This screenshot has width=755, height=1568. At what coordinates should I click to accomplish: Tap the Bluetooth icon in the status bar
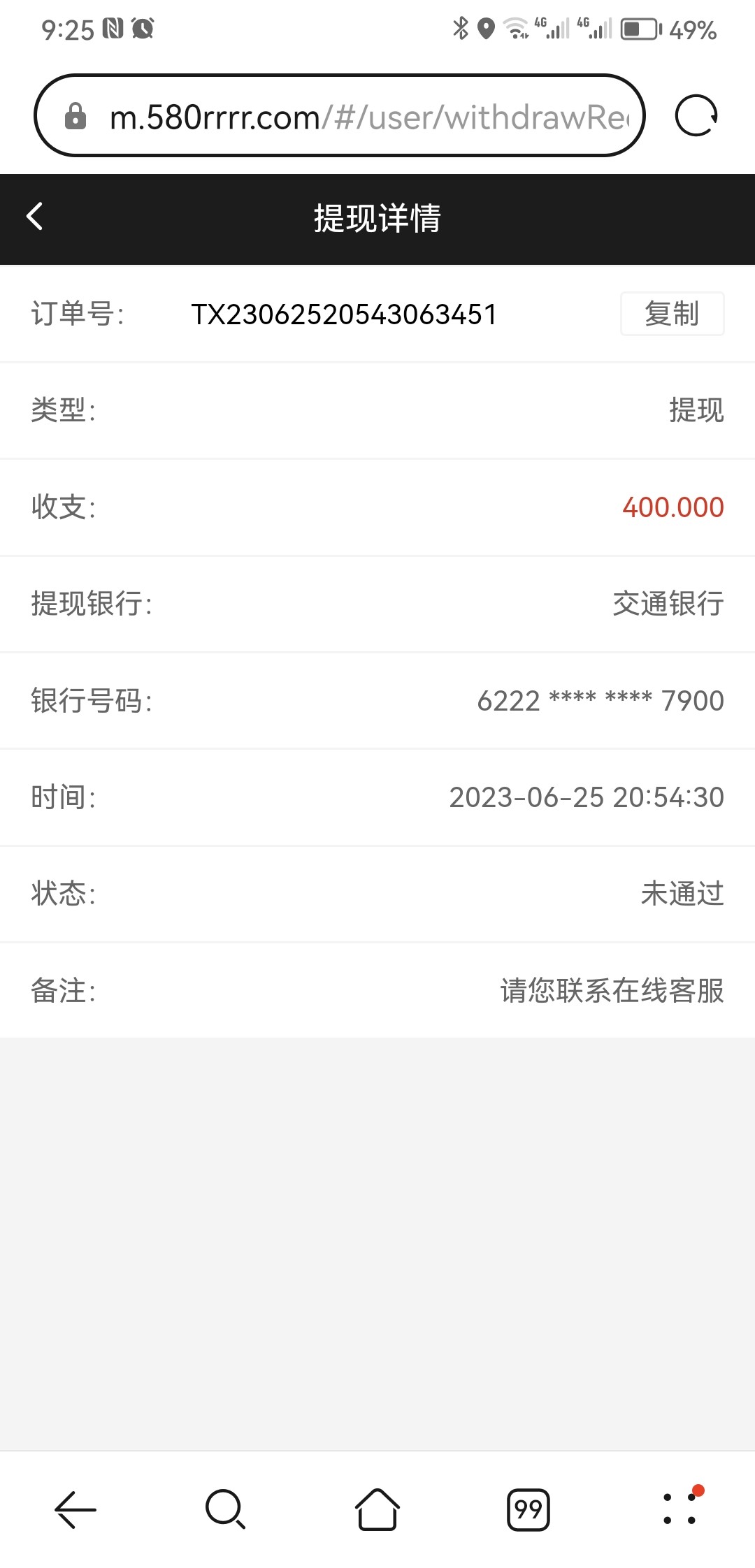[459, 28]
